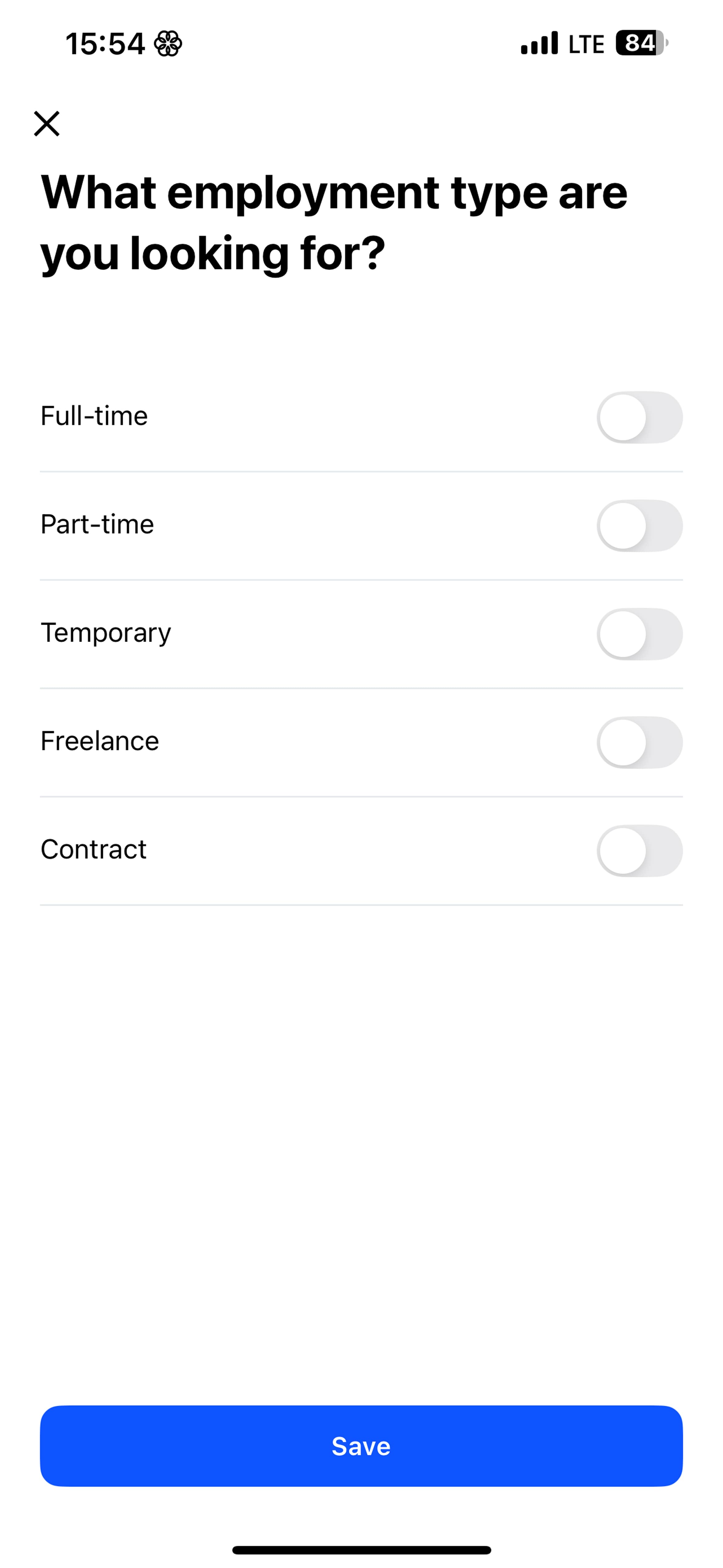Toggle the Temporary option on
The width and height of the screenshot is (723, 1568).
[x=639, y=634]
